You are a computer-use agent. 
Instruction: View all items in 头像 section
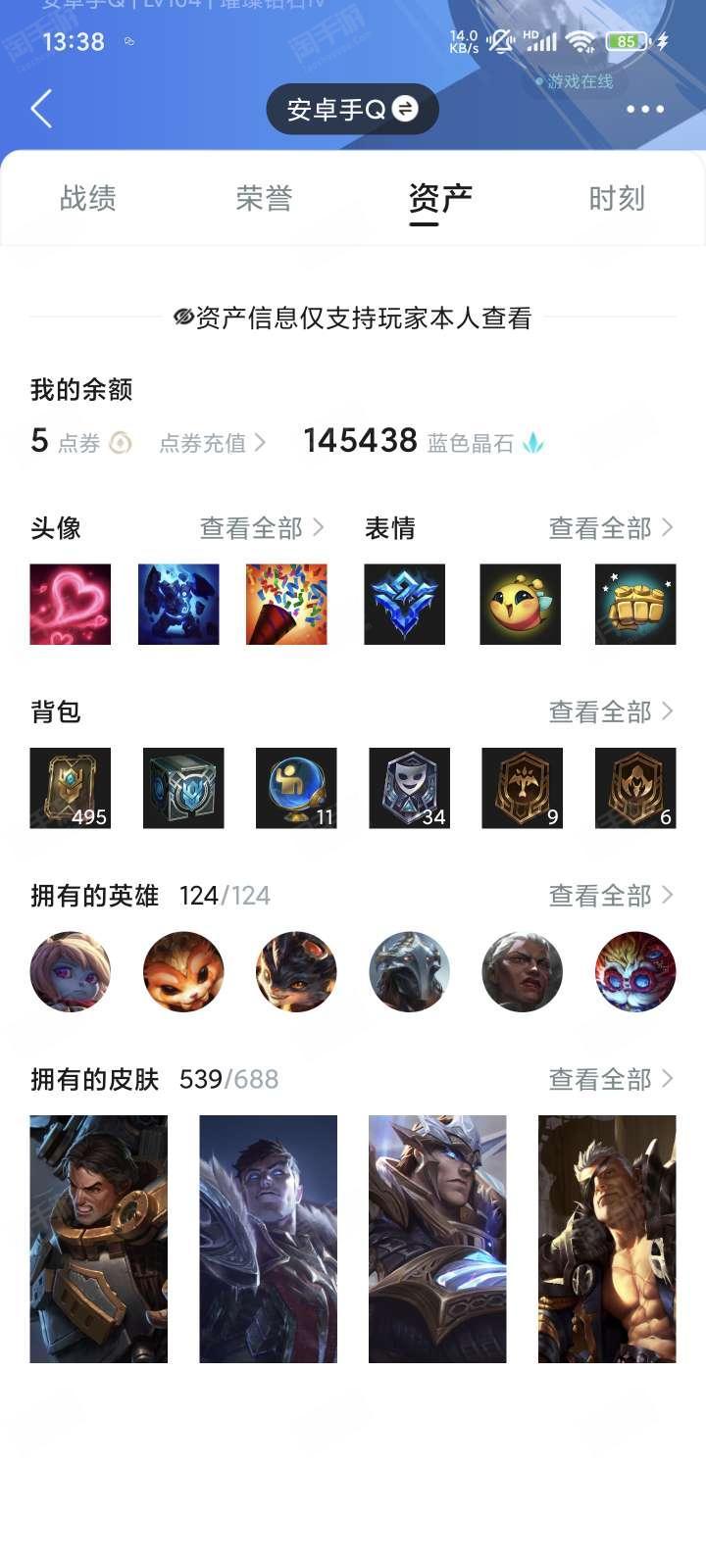coord(261,528)
